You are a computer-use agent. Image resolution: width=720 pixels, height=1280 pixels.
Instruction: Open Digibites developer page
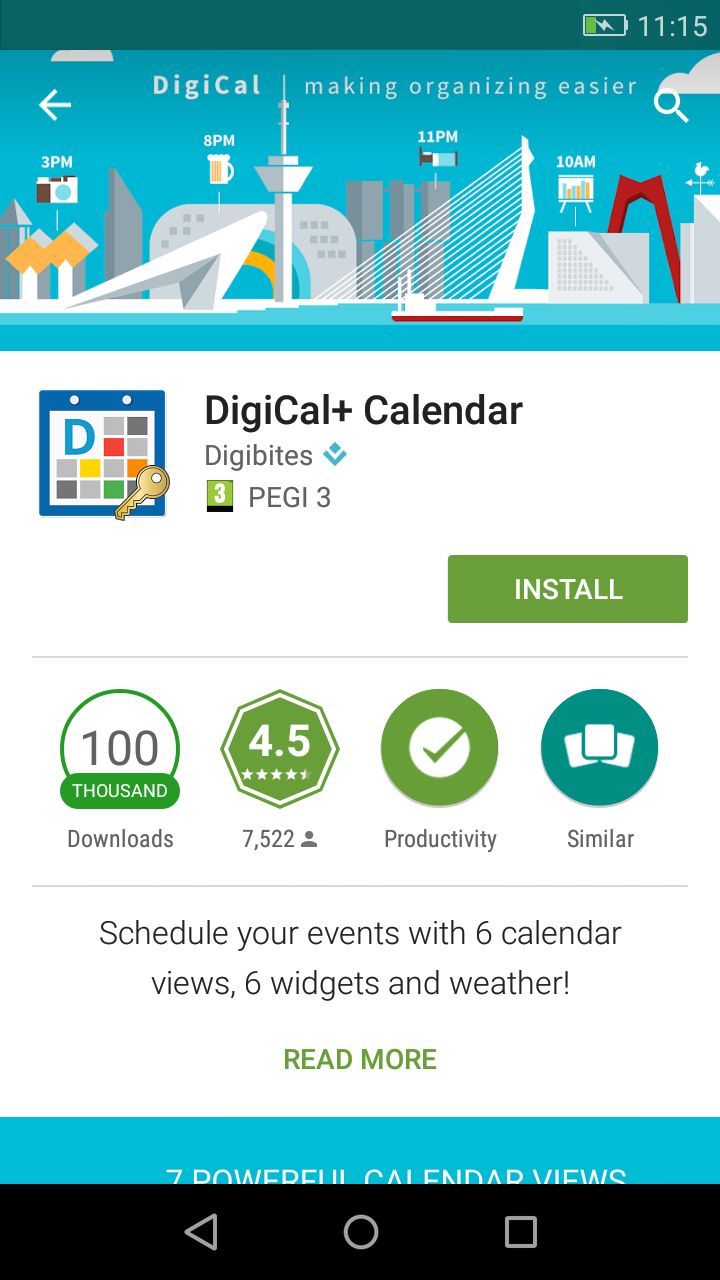pyautogui.click(x=259, y=456)
